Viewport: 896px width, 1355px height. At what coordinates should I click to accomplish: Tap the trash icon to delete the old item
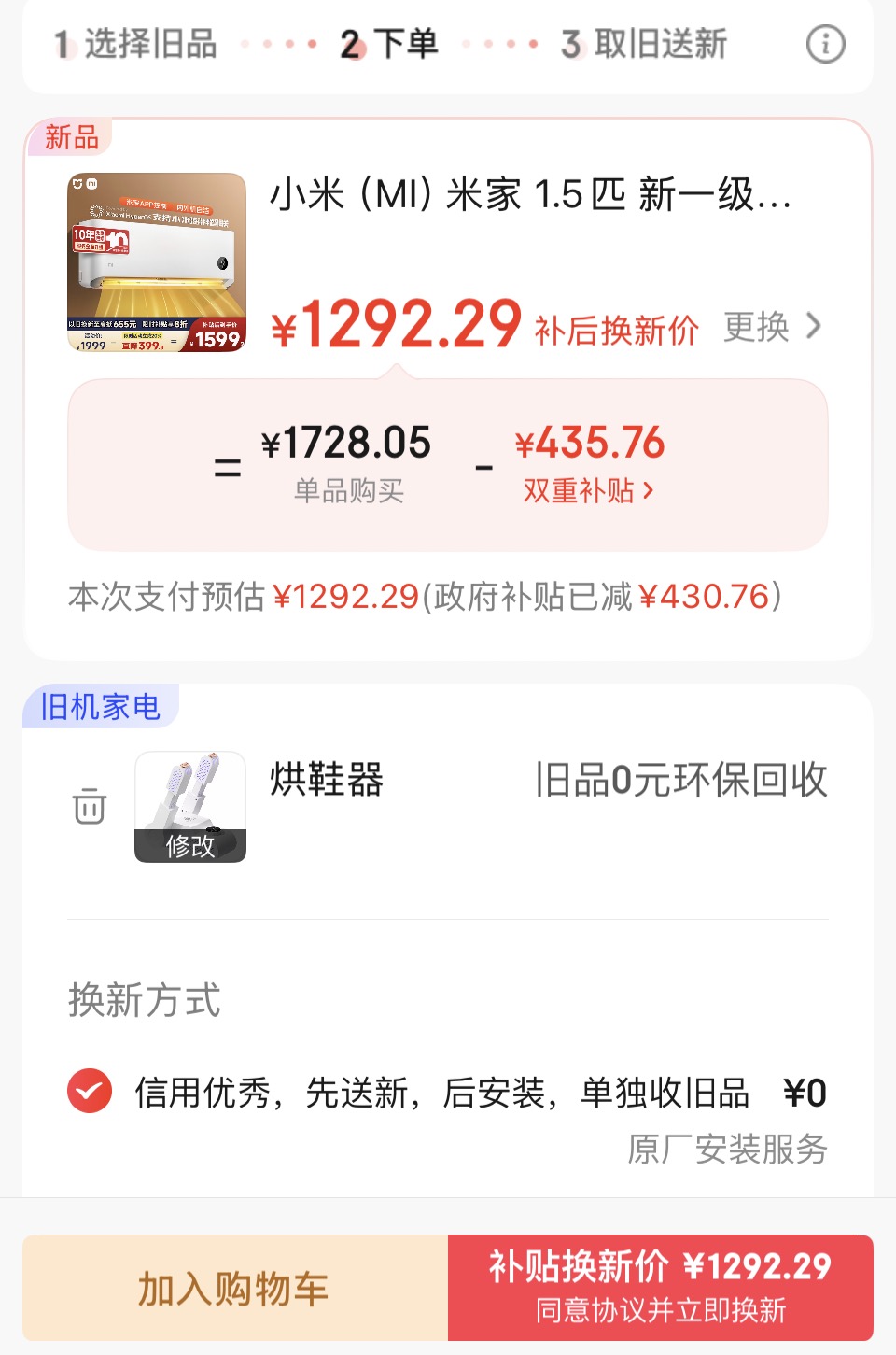click(88, 806)
